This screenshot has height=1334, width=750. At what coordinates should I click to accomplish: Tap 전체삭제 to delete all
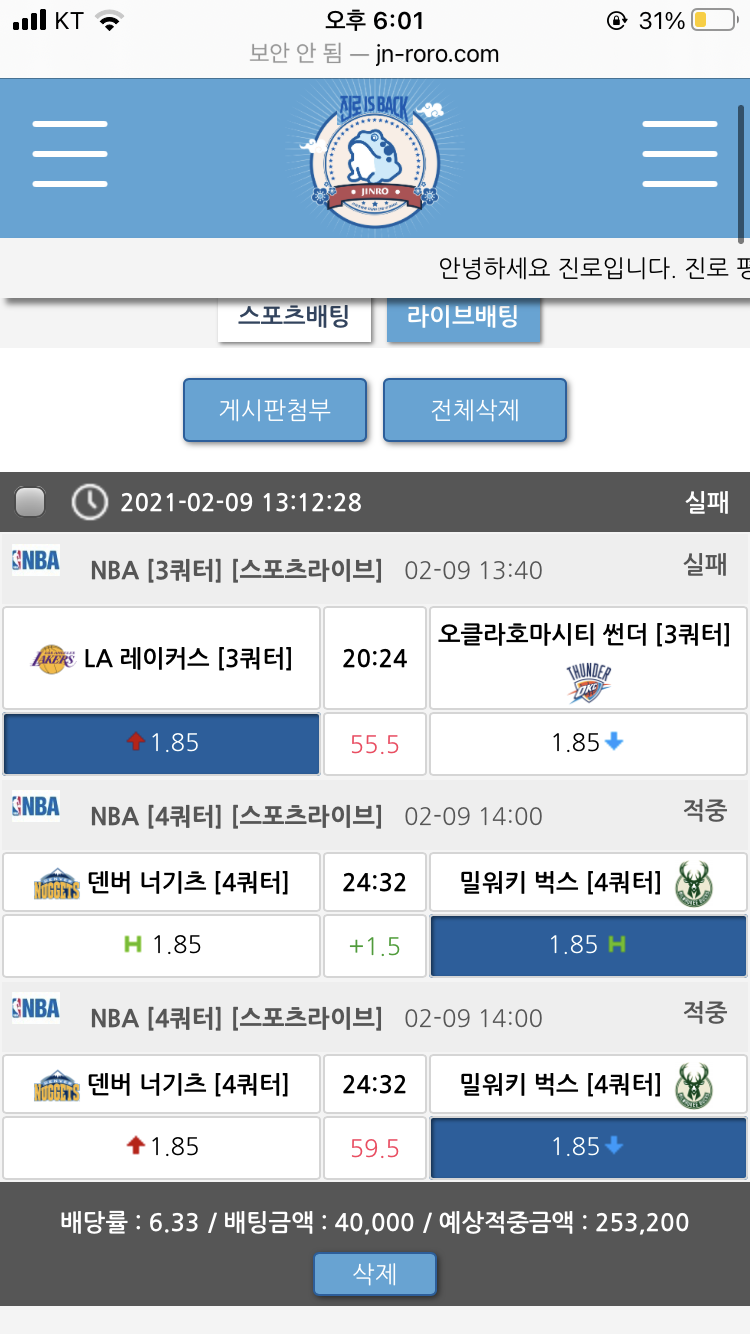click(x=475, y=410)
